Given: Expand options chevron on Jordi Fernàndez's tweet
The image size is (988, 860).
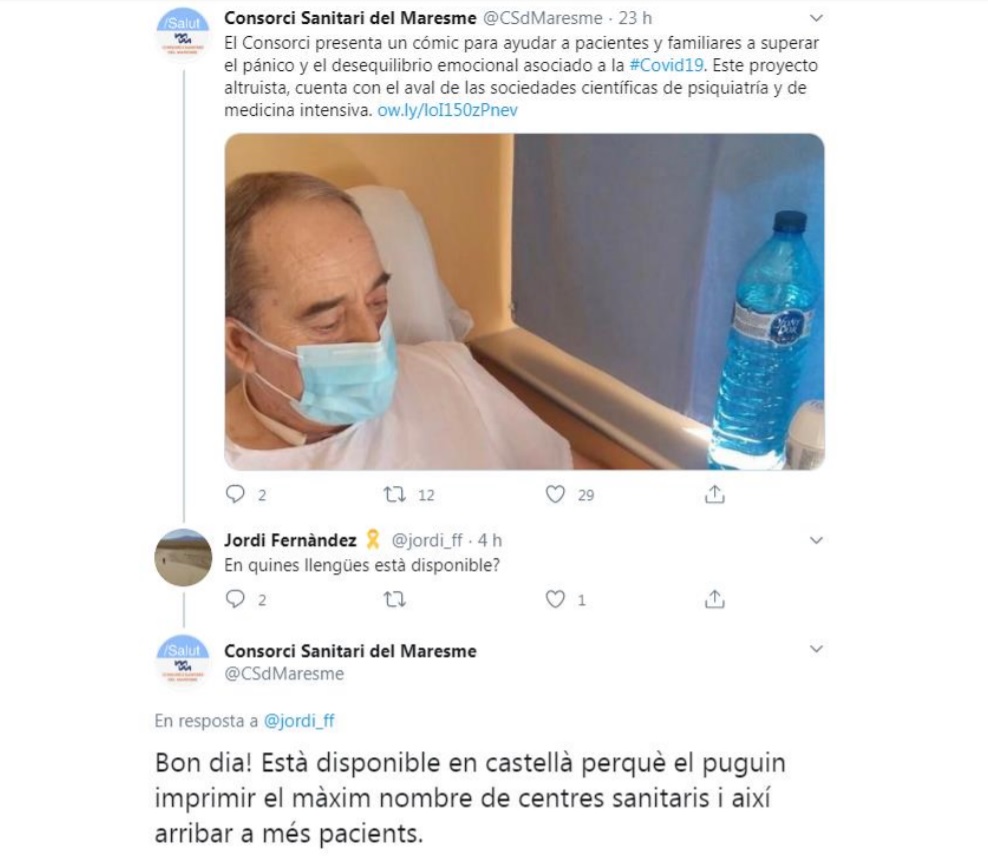Looking at the screenshot, I should click(x=816, y=540).
